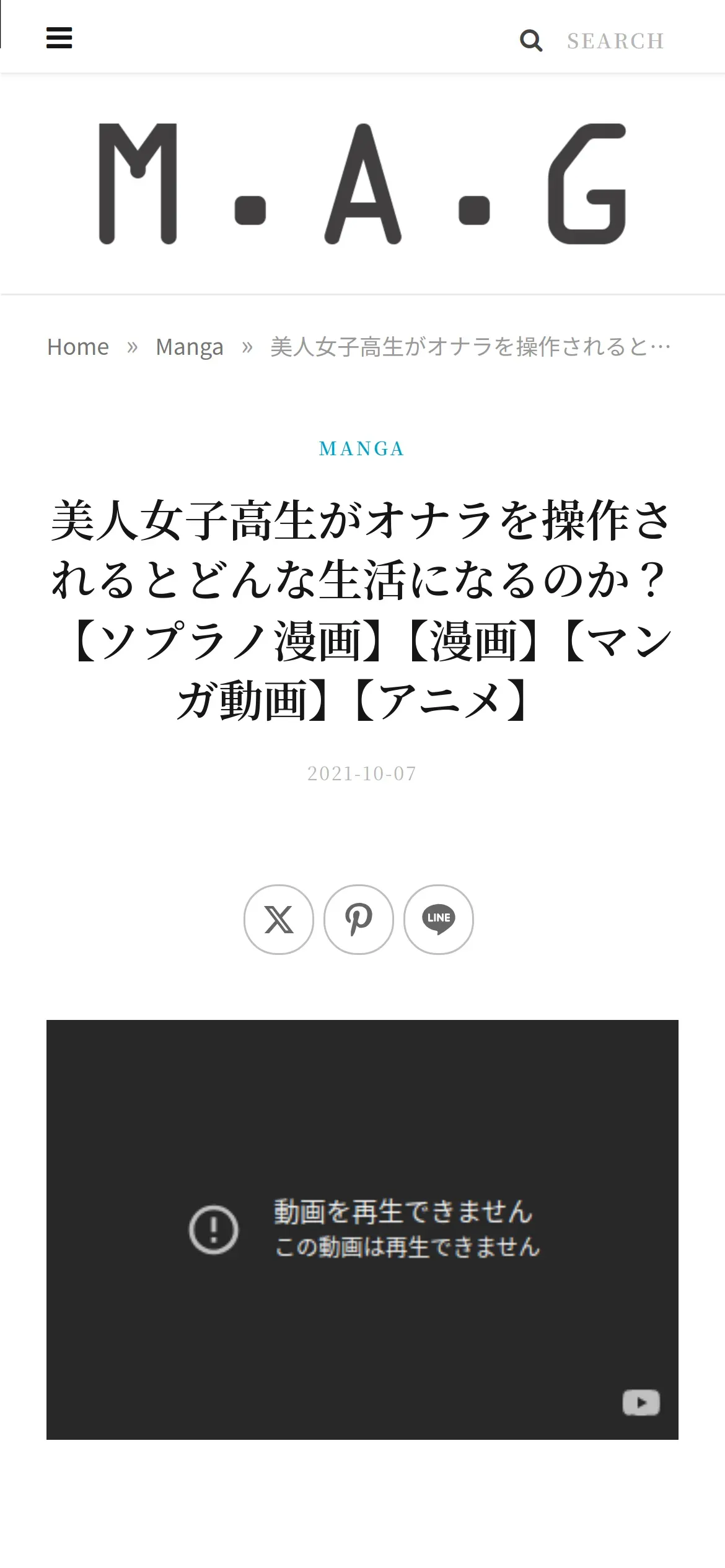The width and height of the screenshot is (725, 1568).
Task: Share this article on X
Action: pos(279,920)
